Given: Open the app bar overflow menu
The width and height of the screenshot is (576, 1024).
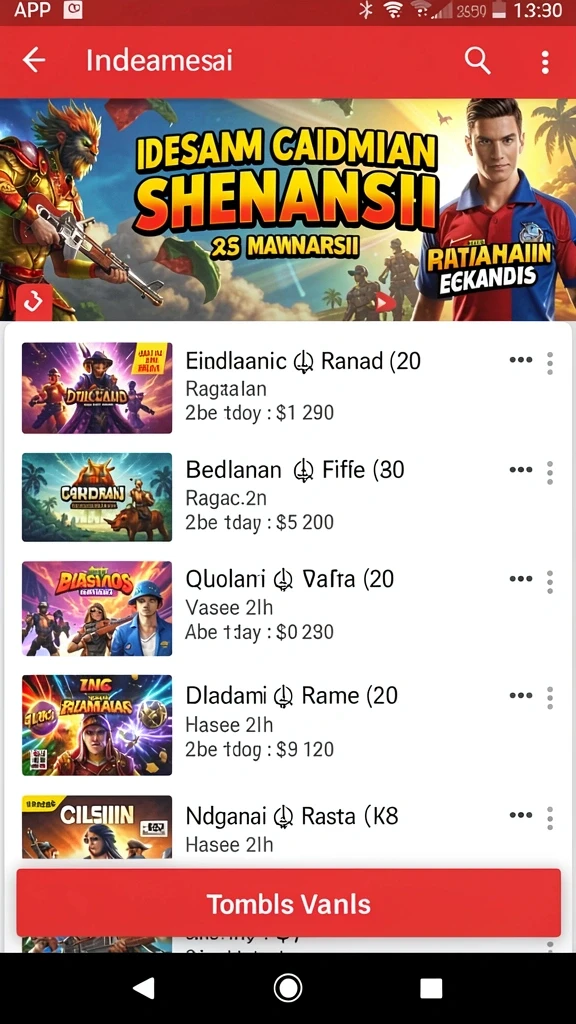Looking at the screenshot, I should point(545,62).
